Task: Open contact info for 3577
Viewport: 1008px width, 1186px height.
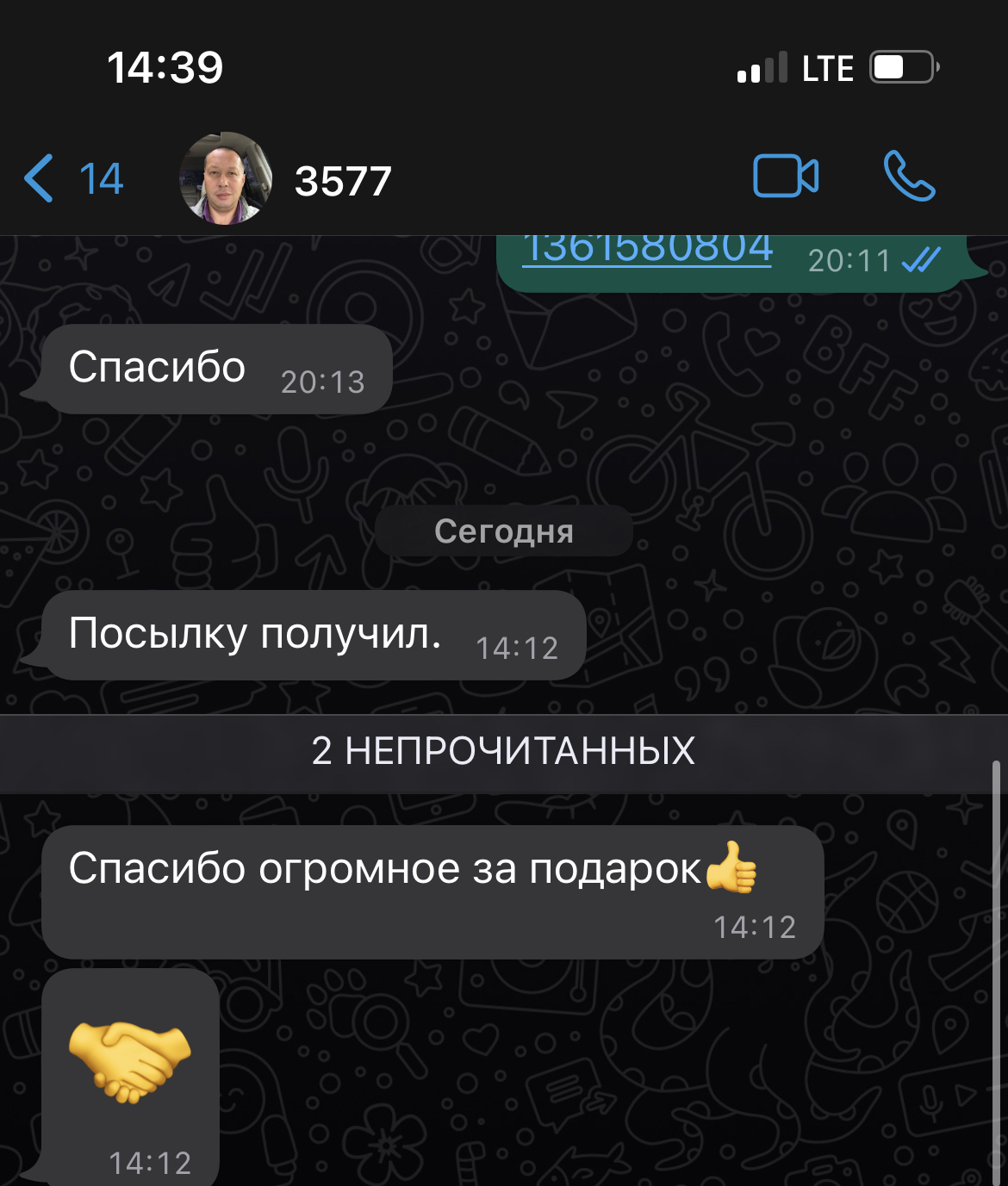Action: pos(343,181)
